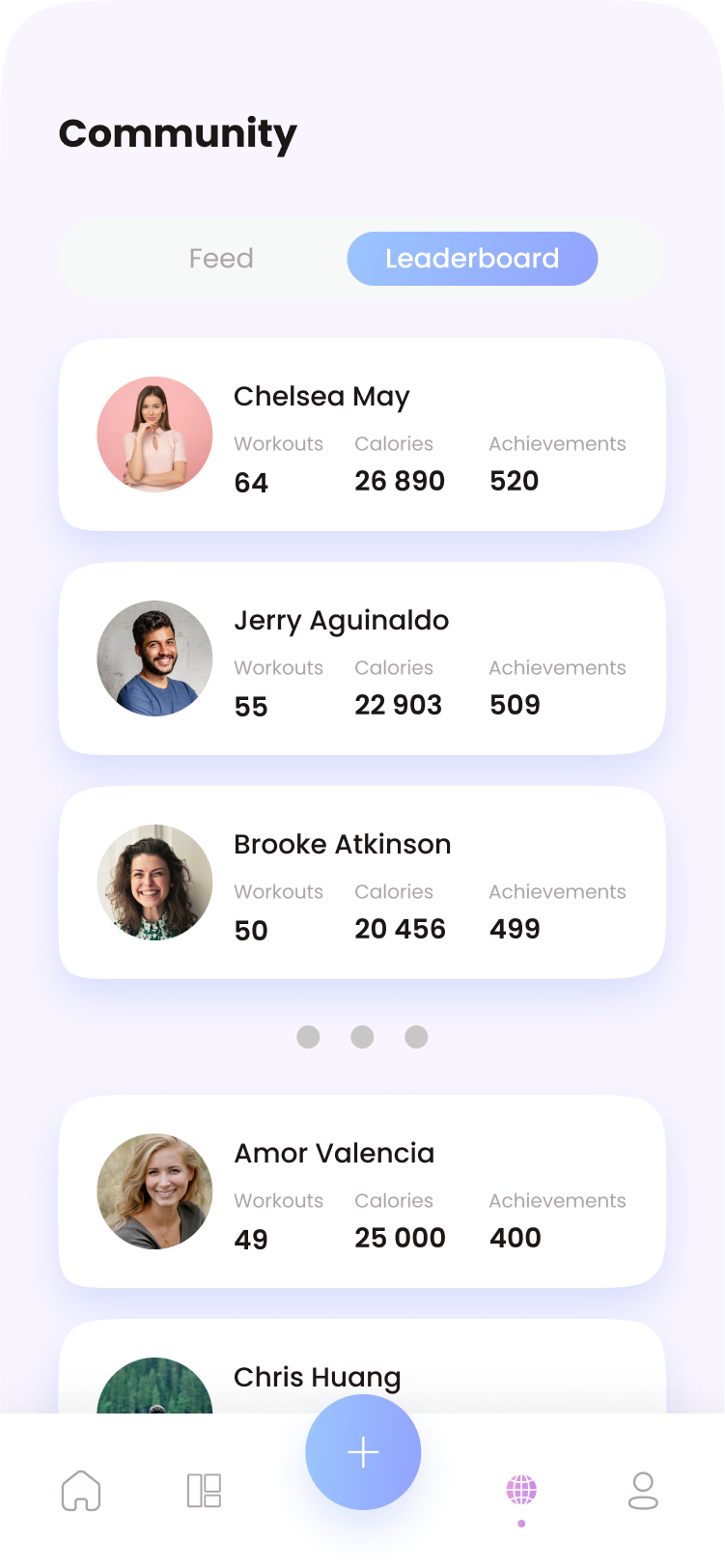
Task: Select the Leaderboard tab
Action: tap(472, 259)
